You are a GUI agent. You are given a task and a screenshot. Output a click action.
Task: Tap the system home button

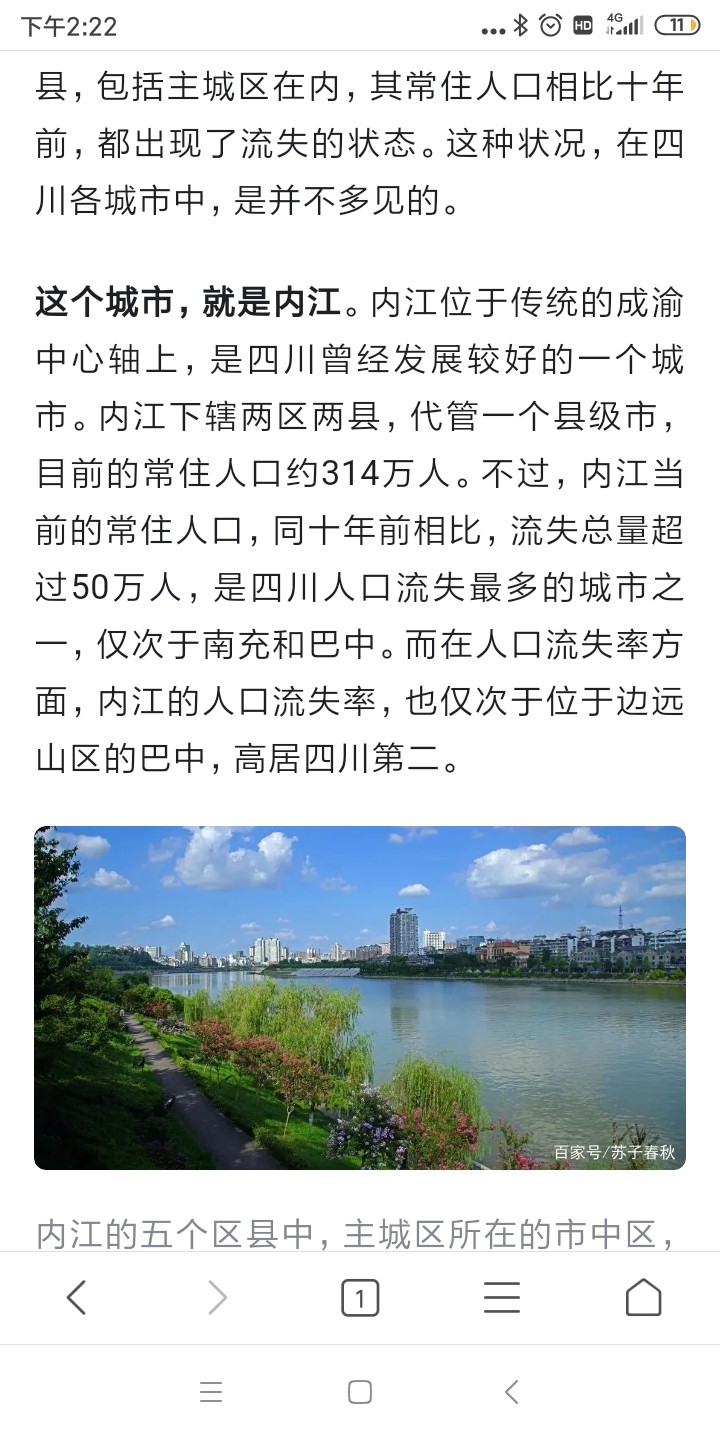pos(360,1392)
